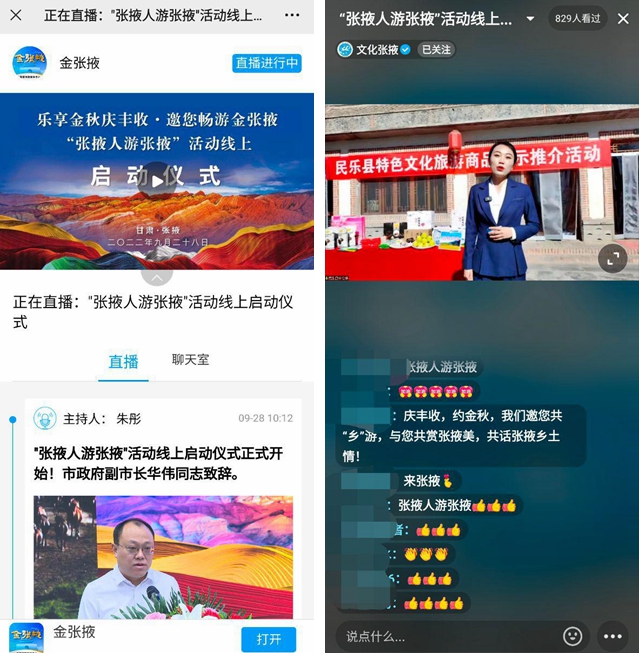Image resolution: width=640 pixels, height=653 pixels.
Task: Open more options beside the emoji icon
Action: (x=612, y=635)
